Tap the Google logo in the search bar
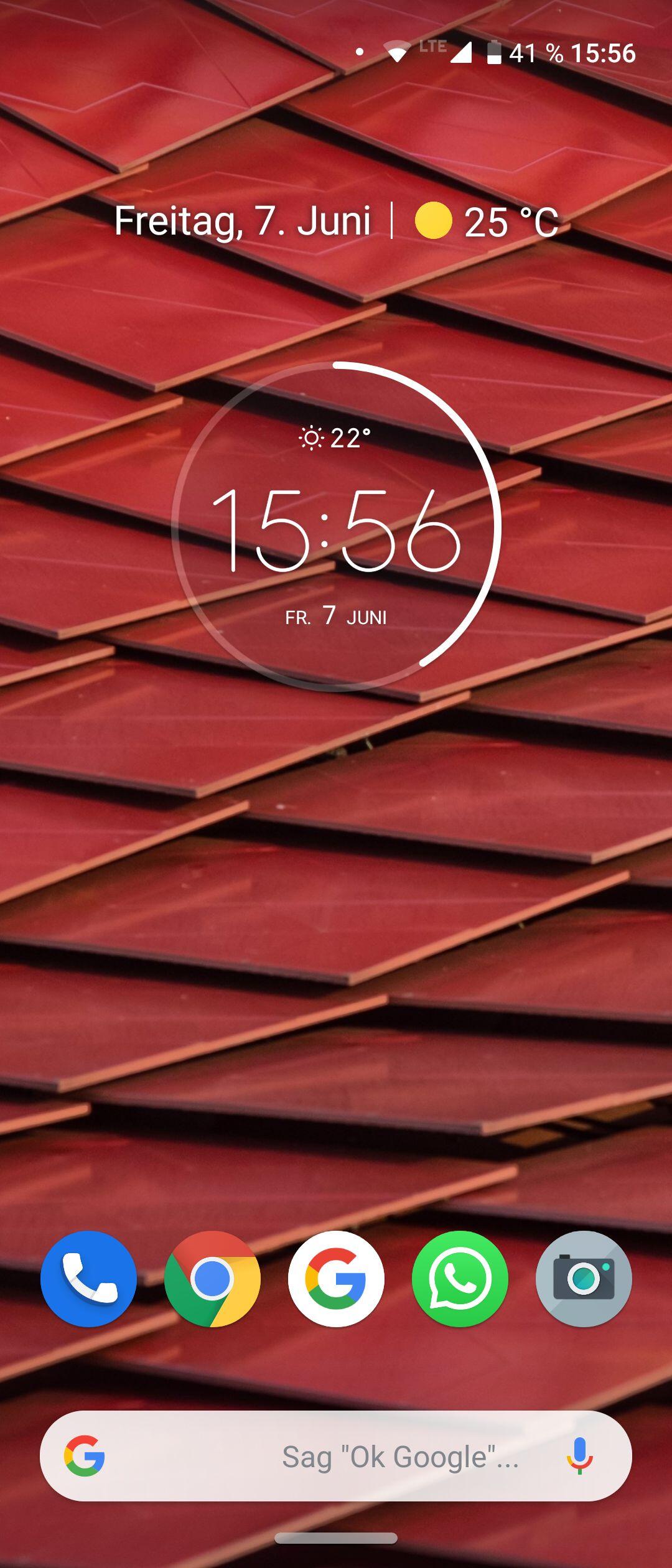 tap(85, 1456)
